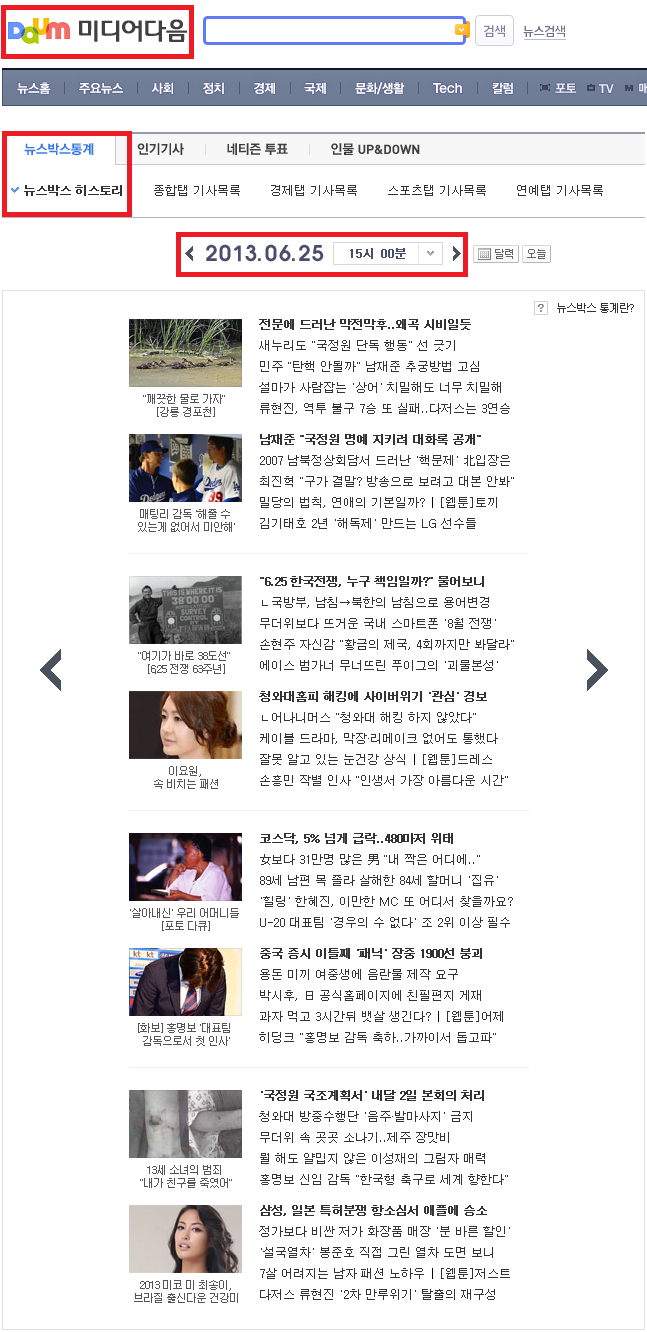Go to 뉴스홈 in navigation bar
The image size is (647, 1332).
(x=33, y=88)
